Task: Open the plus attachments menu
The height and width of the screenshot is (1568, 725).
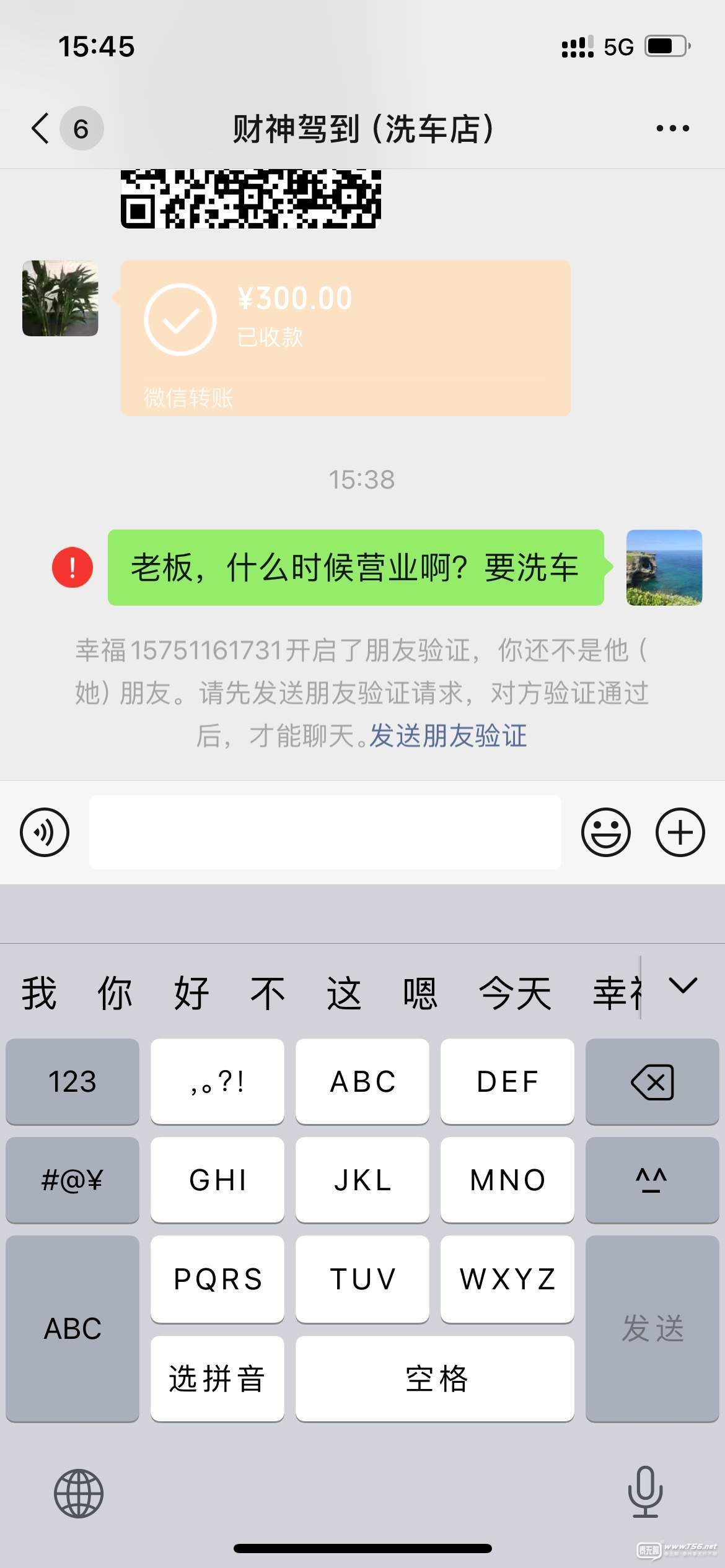Action: click(x=680, y=832)
